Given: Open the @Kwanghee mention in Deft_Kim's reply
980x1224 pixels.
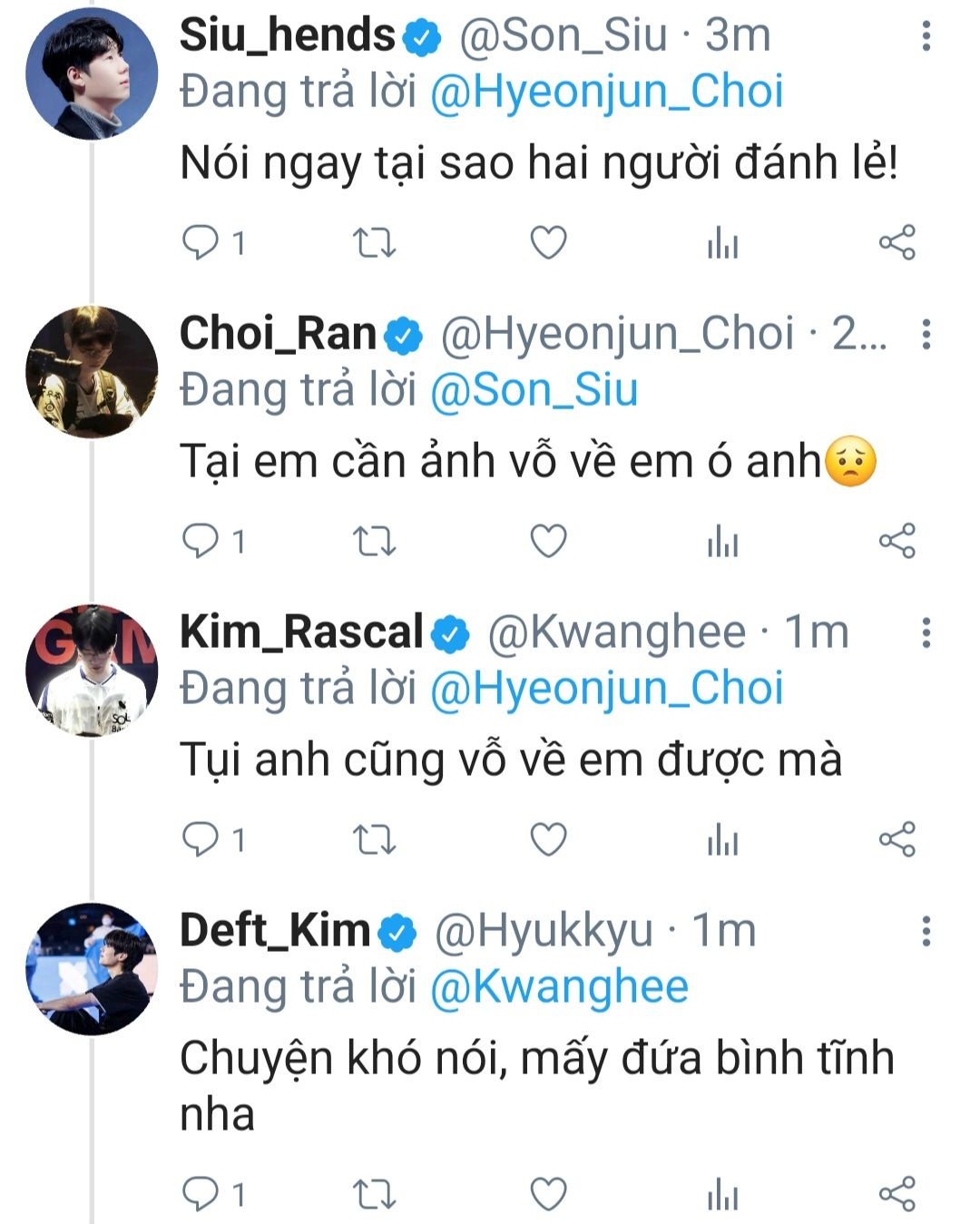Looking at the screenshot, I should 559,987.
